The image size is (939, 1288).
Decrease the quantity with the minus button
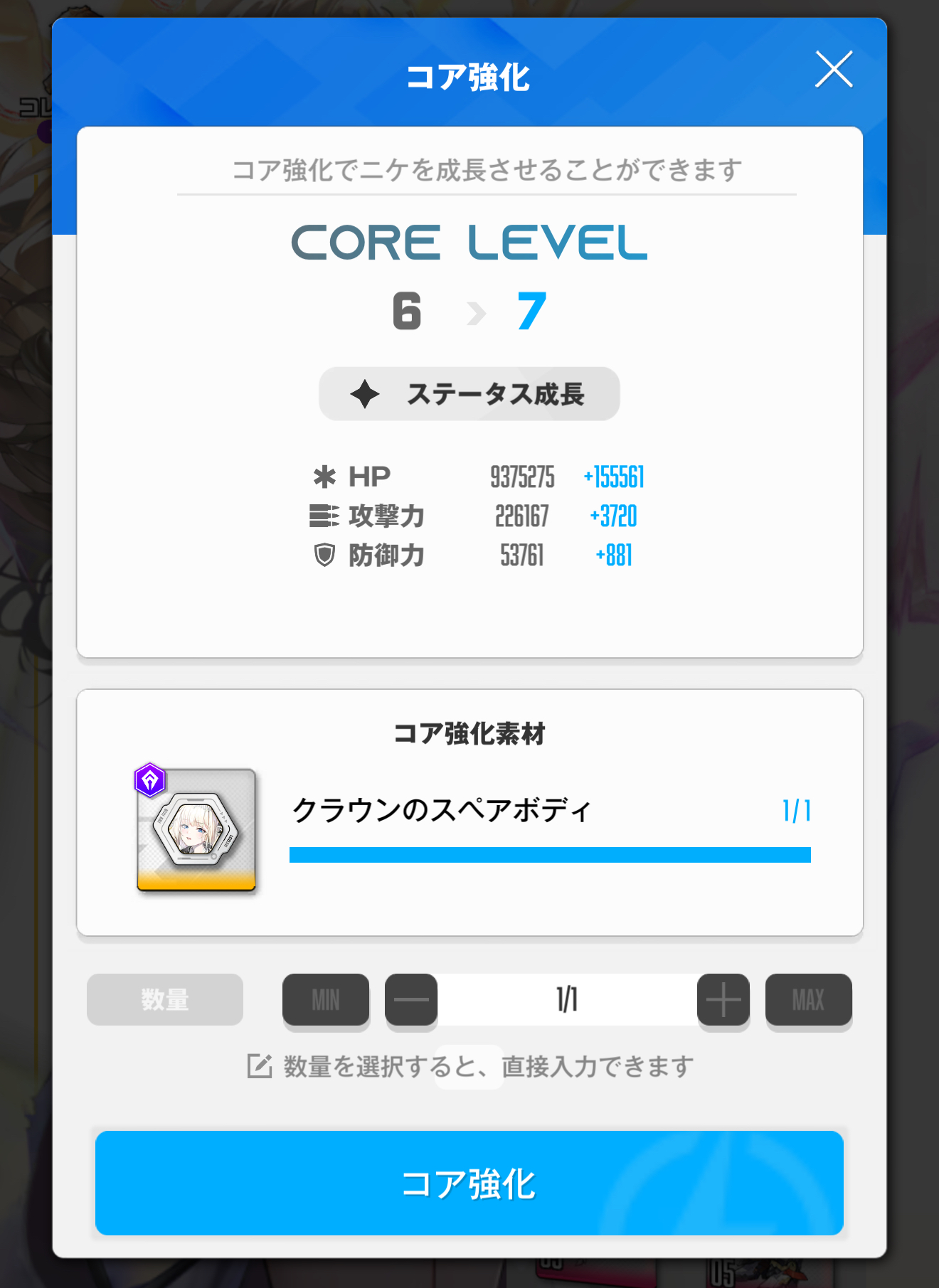[x=411, y=1000]
